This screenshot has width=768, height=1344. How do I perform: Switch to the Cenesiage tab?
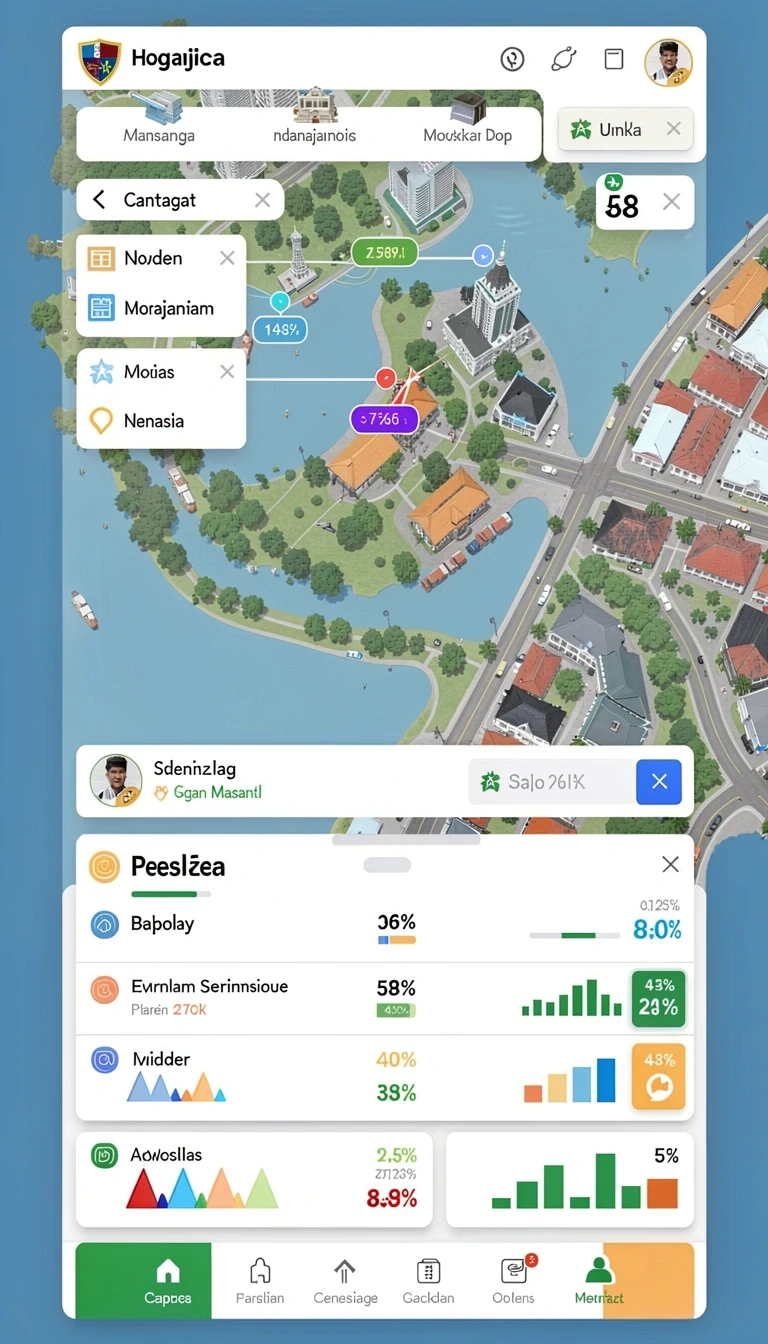coord(345,1281)
